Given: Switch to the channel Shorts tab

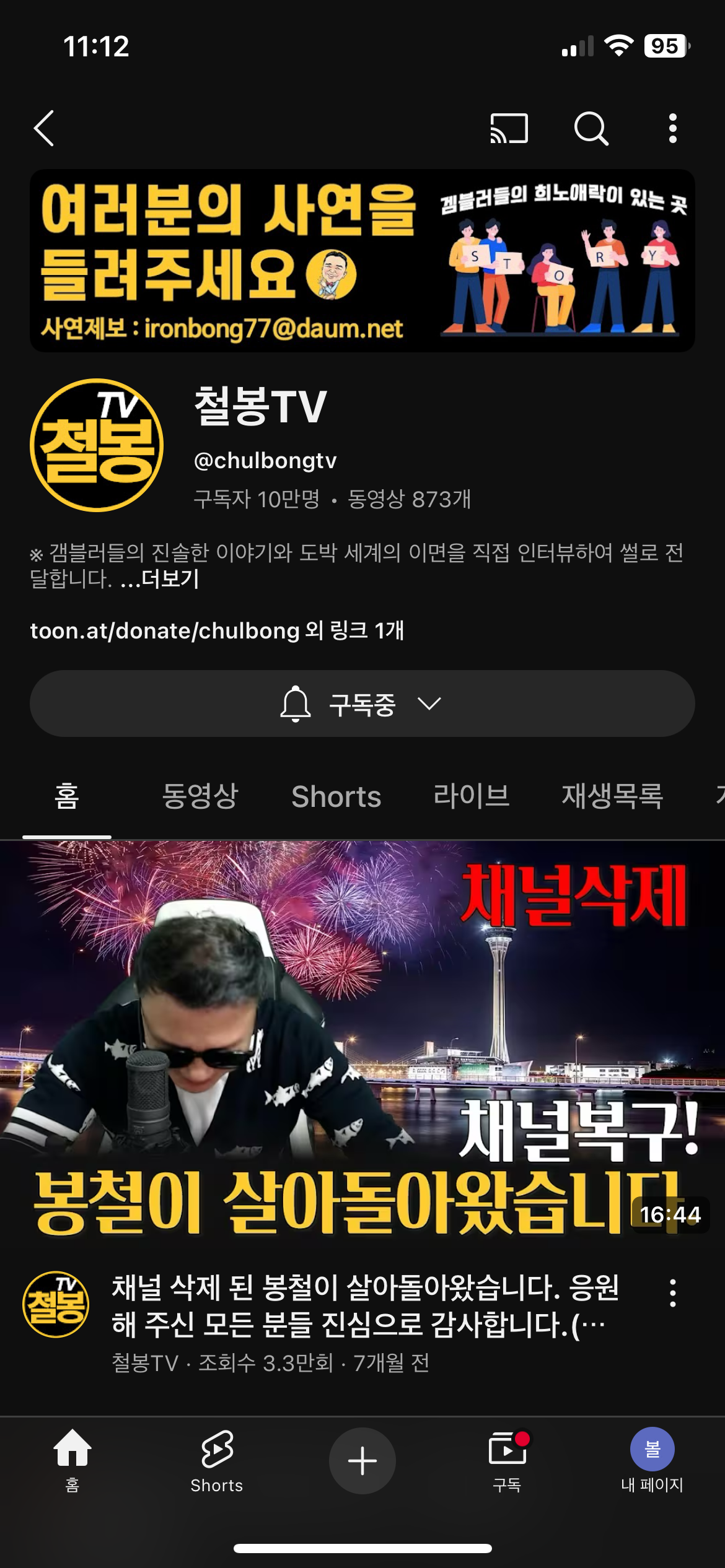Looking at the screenshot, I should [x=336, y=796].
